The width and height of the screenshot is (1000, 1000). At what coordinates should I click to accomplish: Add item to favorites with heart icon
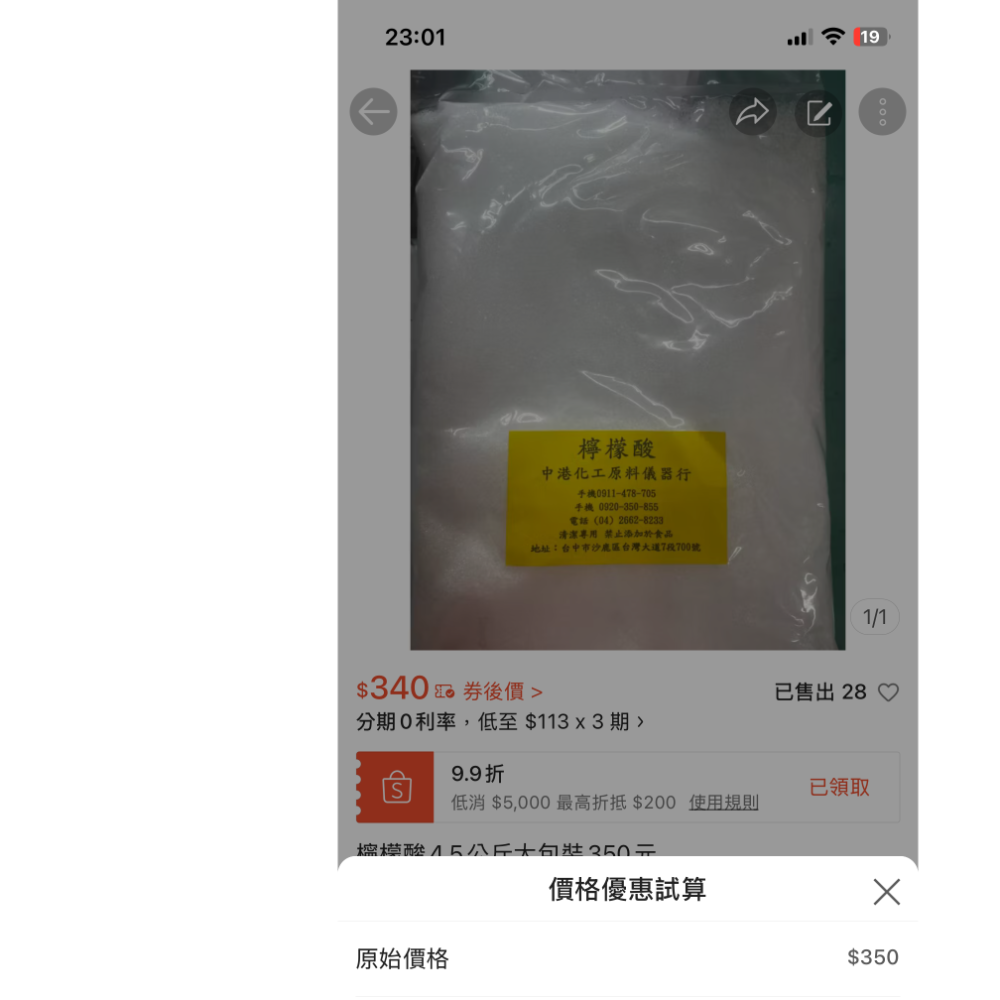click(x=888, y=692)
